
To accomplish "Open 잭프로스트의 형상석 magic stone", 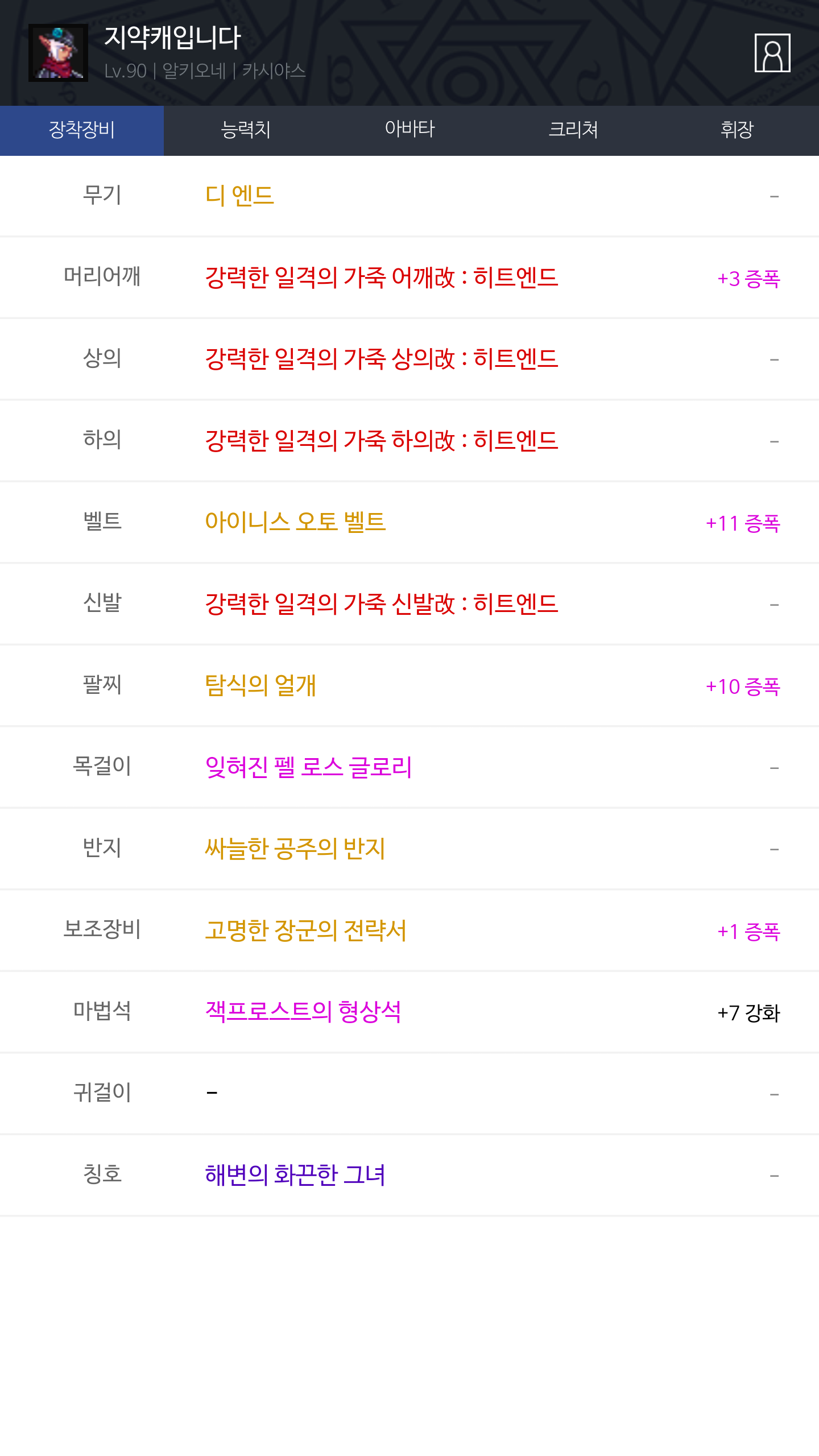I will point(303,1012).
